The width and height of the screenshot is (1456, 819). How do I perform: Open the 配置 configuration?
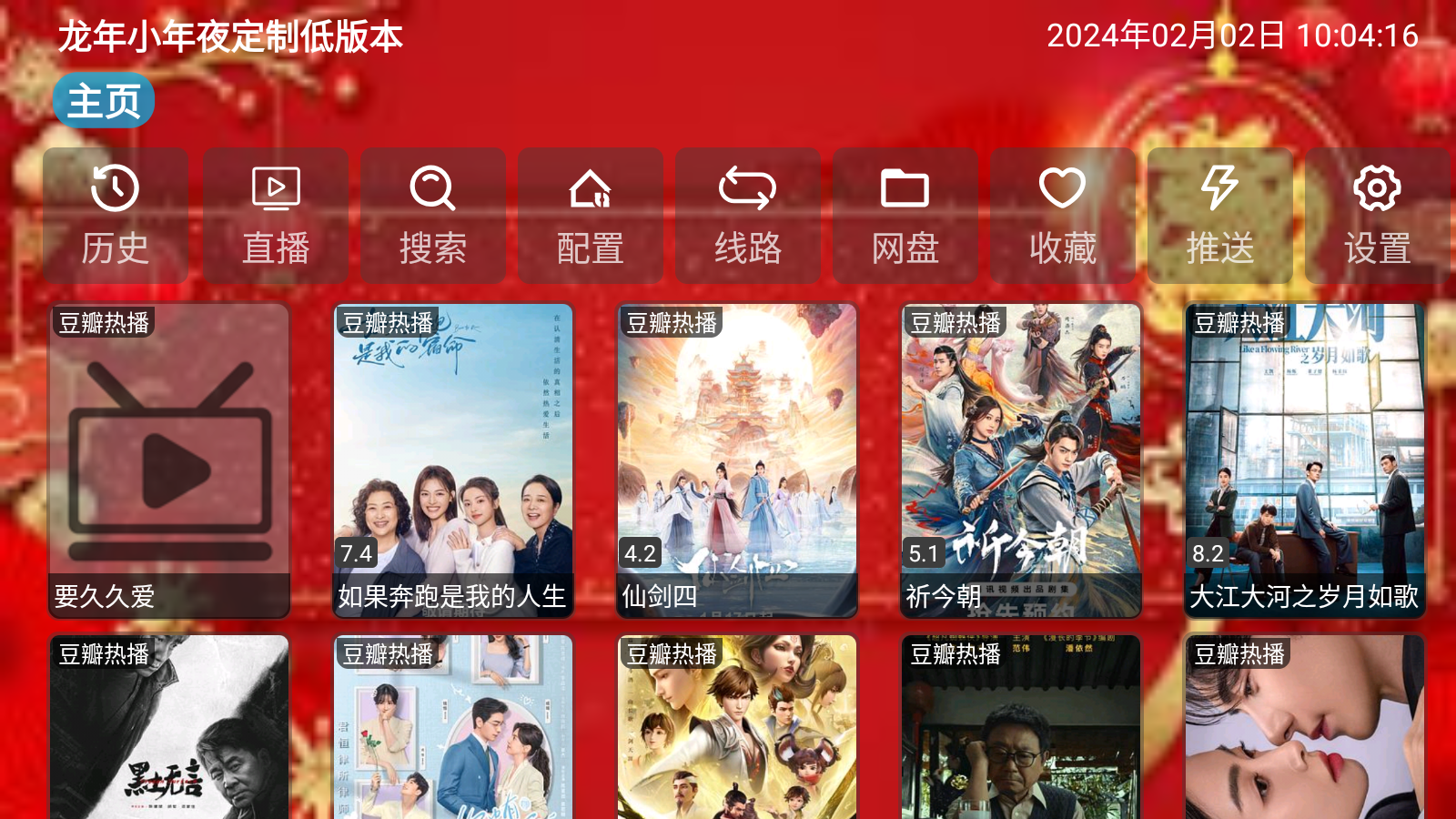(x=591, y=216)
